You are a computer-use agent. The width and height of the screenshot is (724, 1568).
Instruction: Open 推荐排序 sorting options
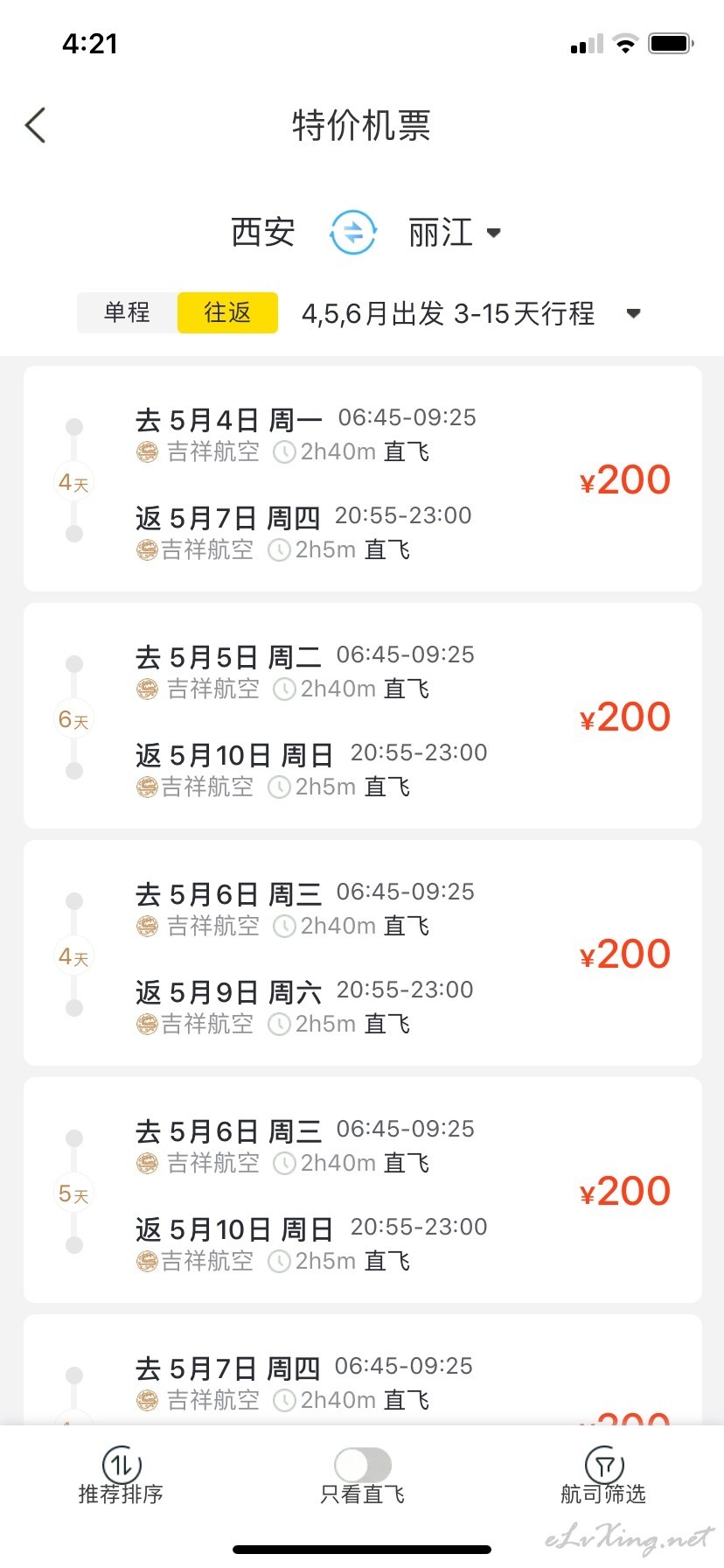121,1478
